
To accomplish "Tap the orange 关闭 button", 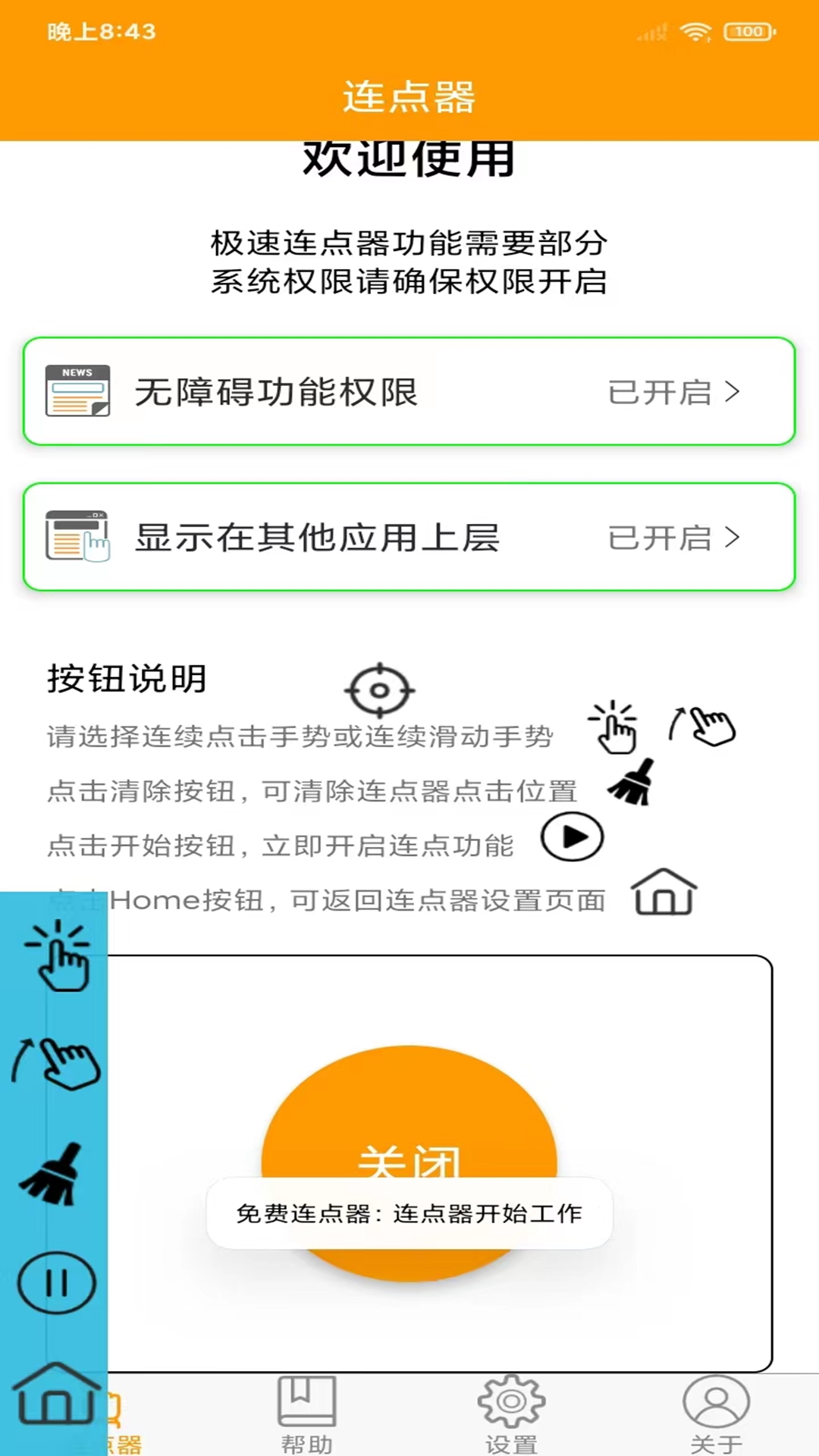I will (409, 1122).
